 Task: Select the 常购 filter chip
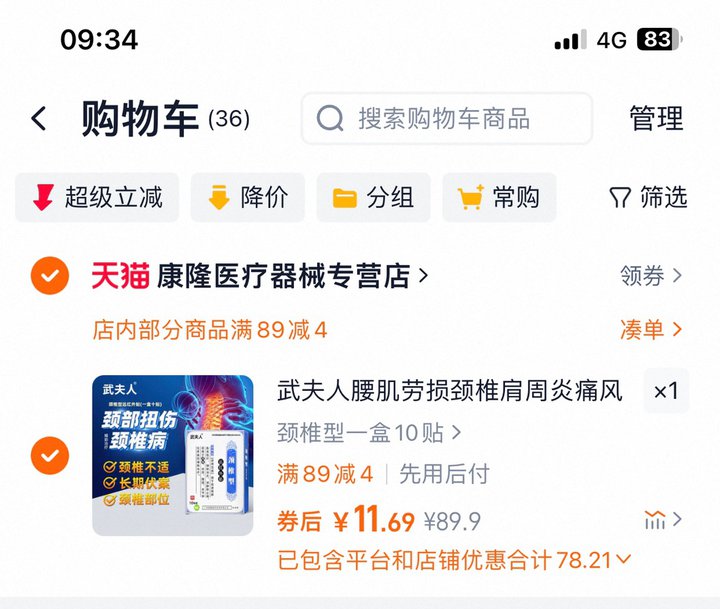[x=499, y=197]
